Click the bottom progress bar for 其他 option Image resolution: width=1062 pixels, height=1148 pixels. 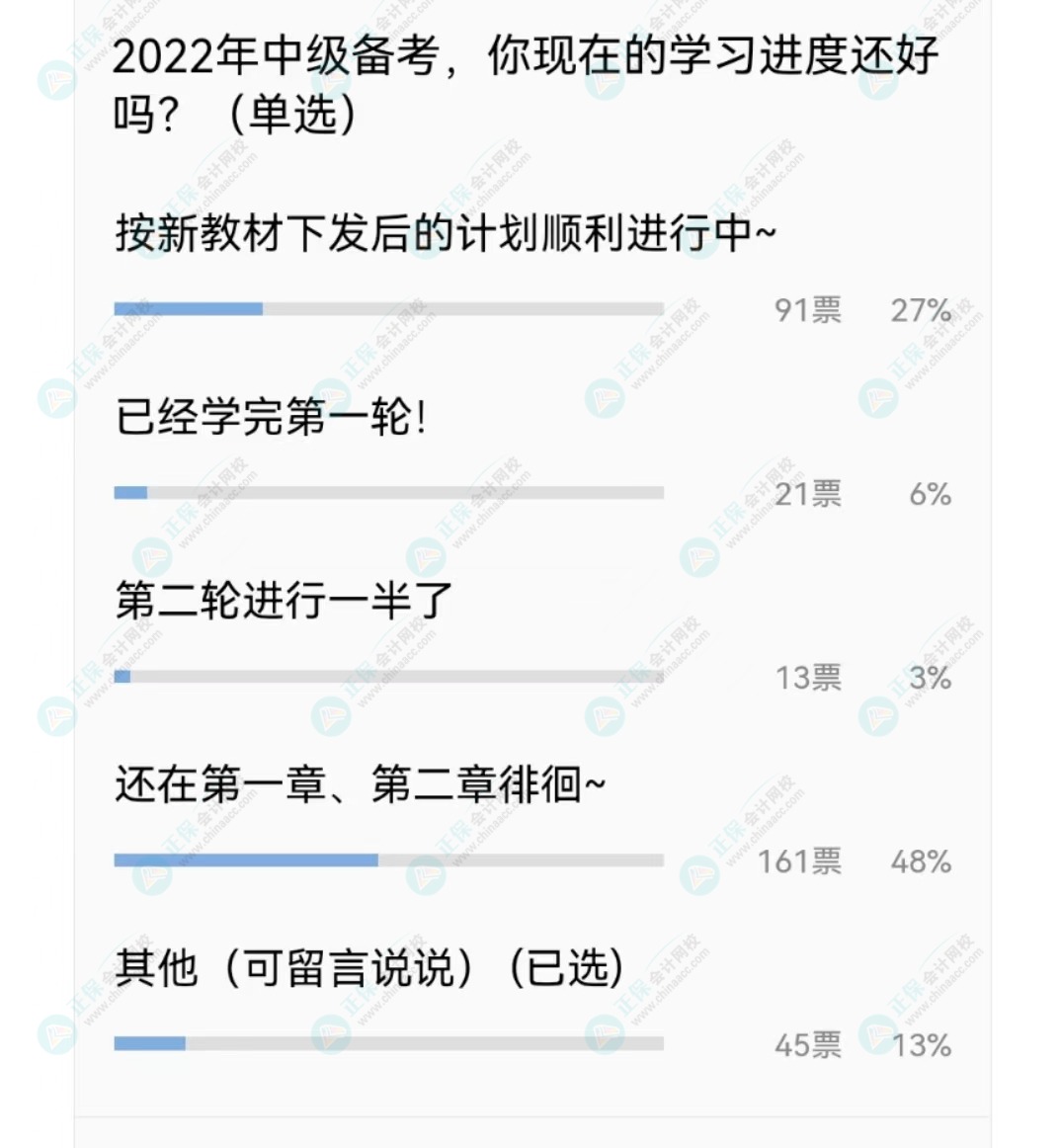[x=390, y=1042]
